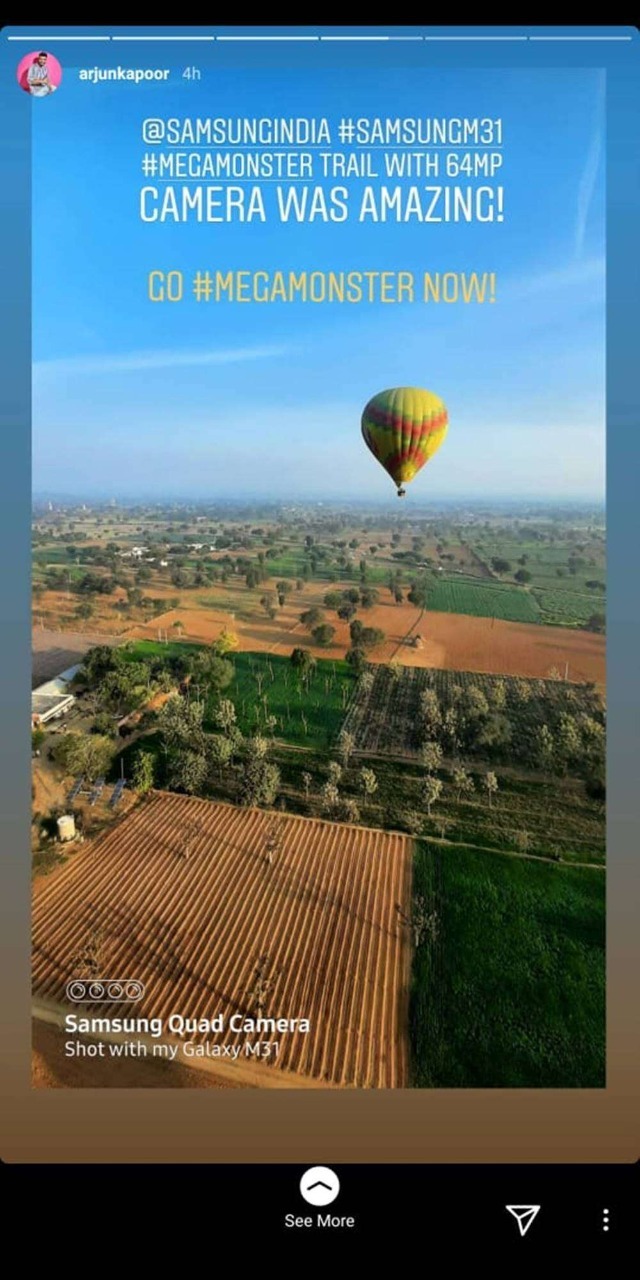Open the @SAMSUNGINDIA mention
This screenshot has width=640, height=1280.
pos(236,132)
